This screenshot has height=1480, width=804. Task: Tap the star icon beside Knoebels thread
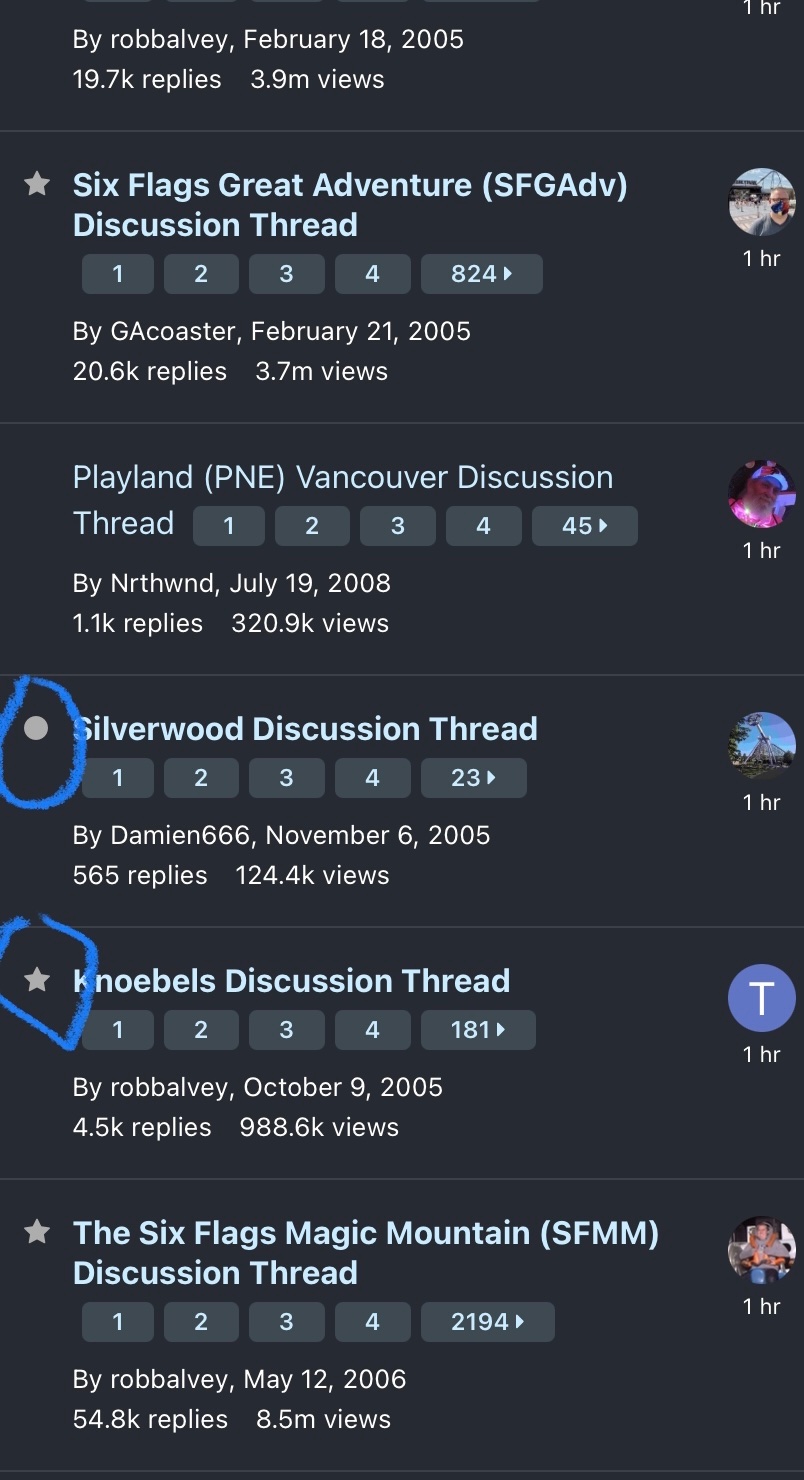point(37,980)
